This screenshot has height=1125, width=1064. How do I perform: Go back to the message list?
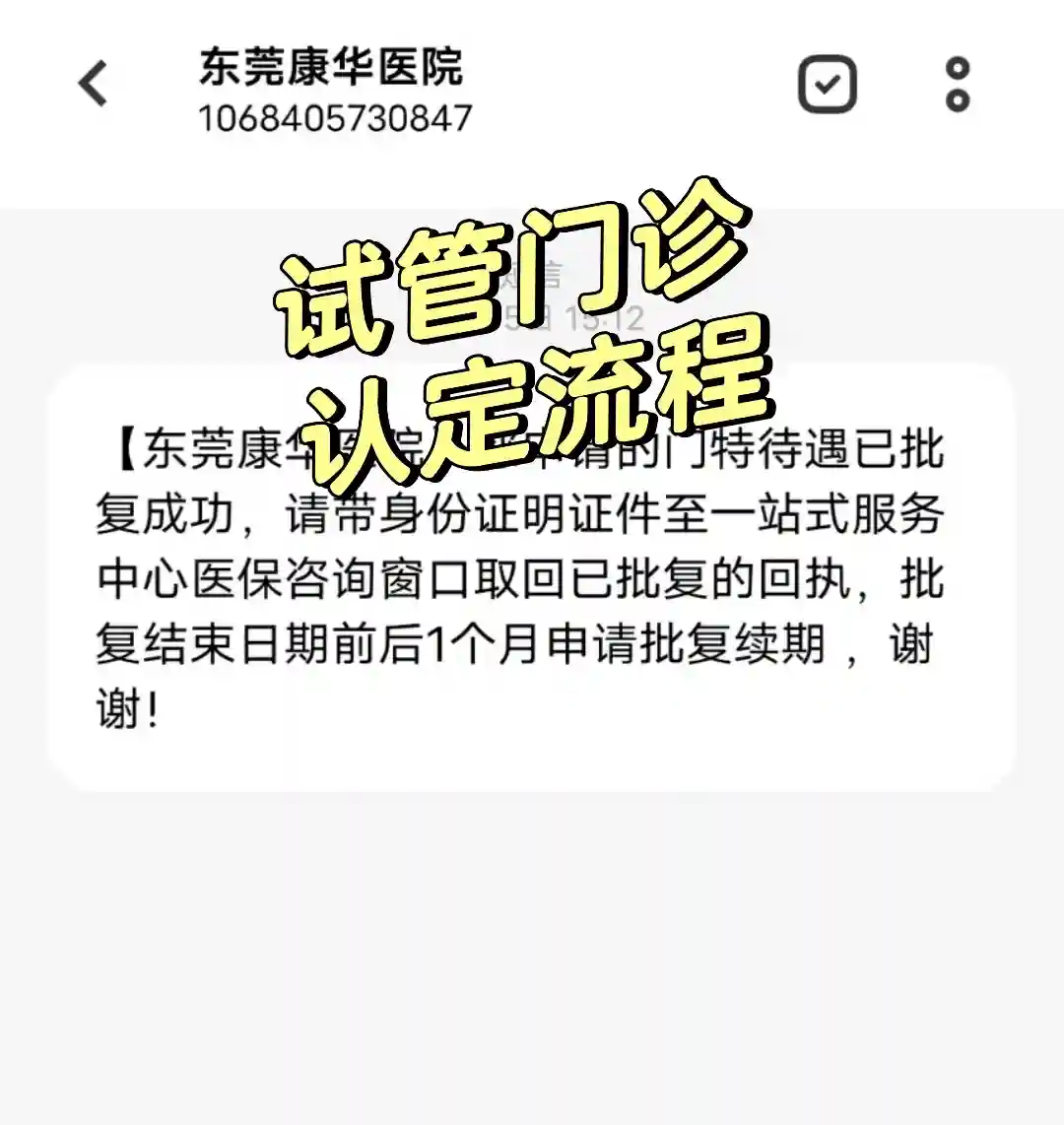click(x=94, y=84)
